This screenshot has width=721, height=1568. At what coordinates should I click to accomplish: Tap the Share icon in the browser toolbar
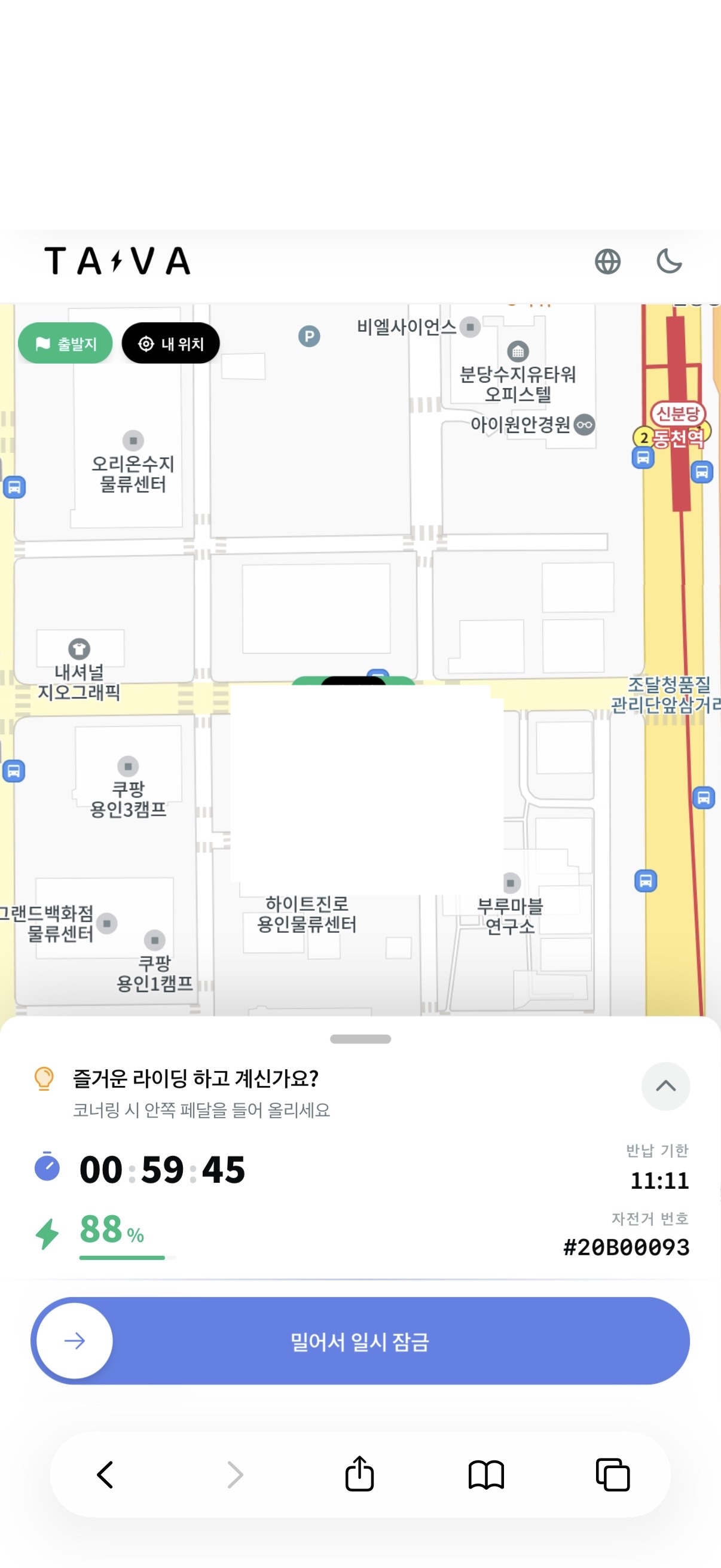[360, 1474]
